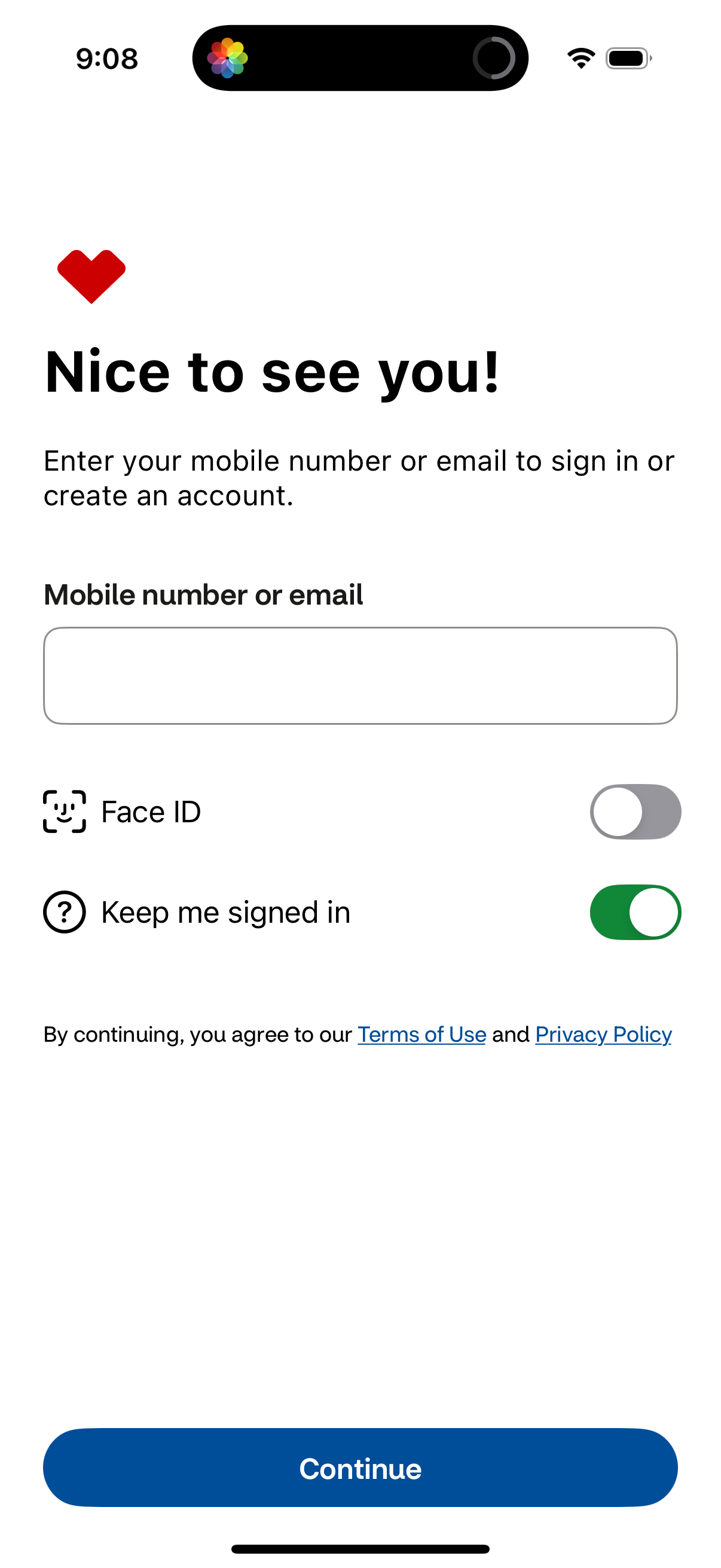Tap the sign-in instruction text

[358, 478]
